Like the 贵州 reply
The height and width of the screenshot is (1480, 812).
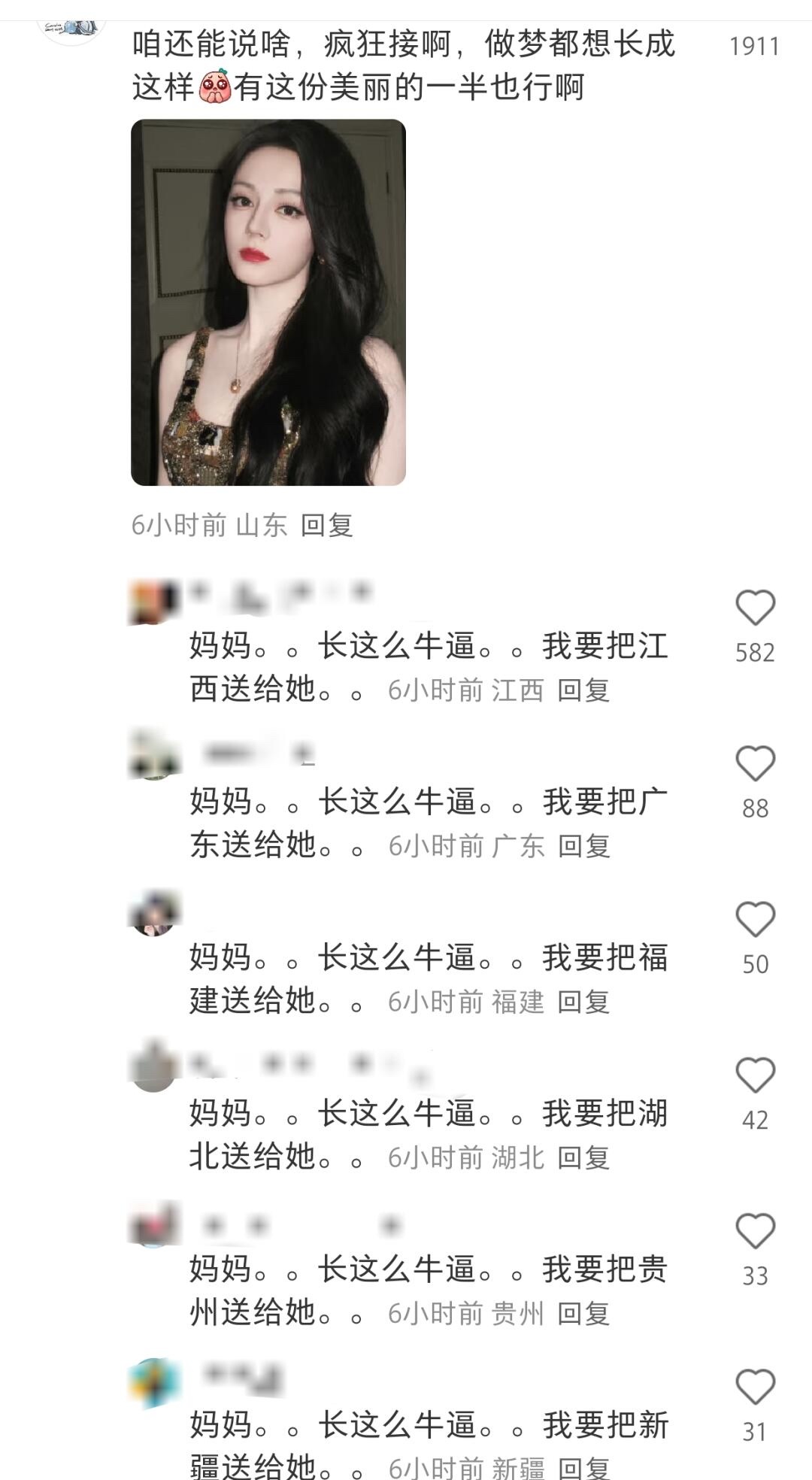pos(755,1231)
